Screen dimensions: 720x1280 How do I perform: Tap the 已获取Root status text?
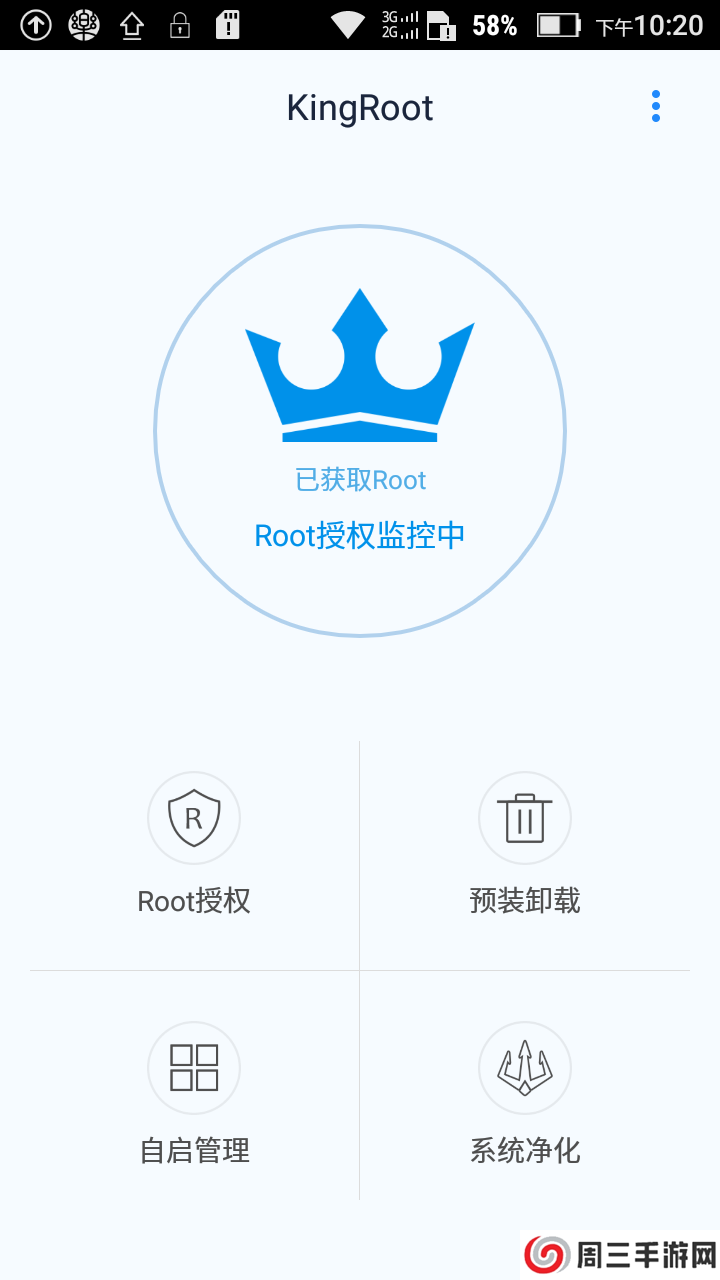[359, 481]
